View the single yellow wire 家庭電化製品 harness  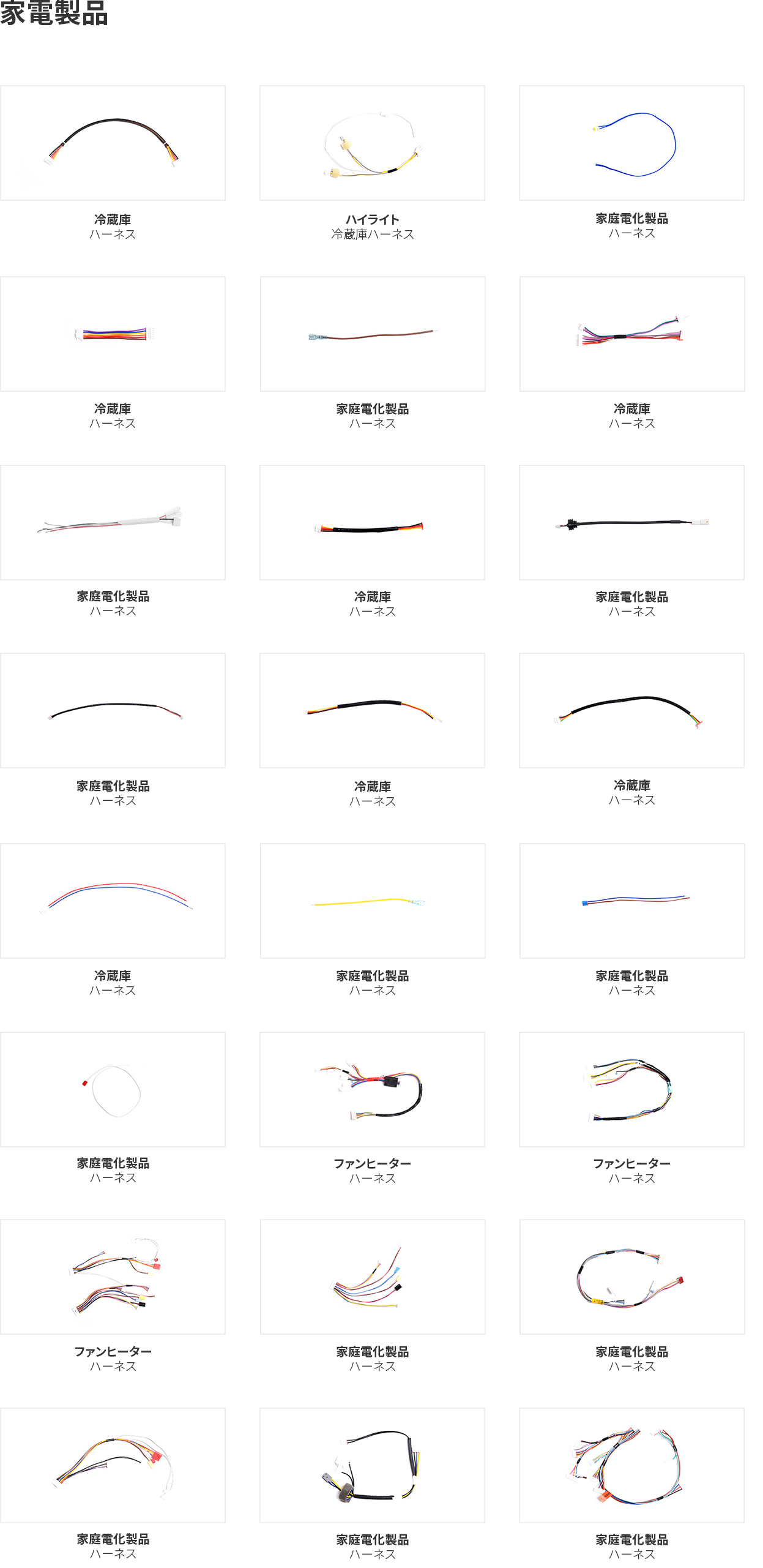(x=372, y=901)
